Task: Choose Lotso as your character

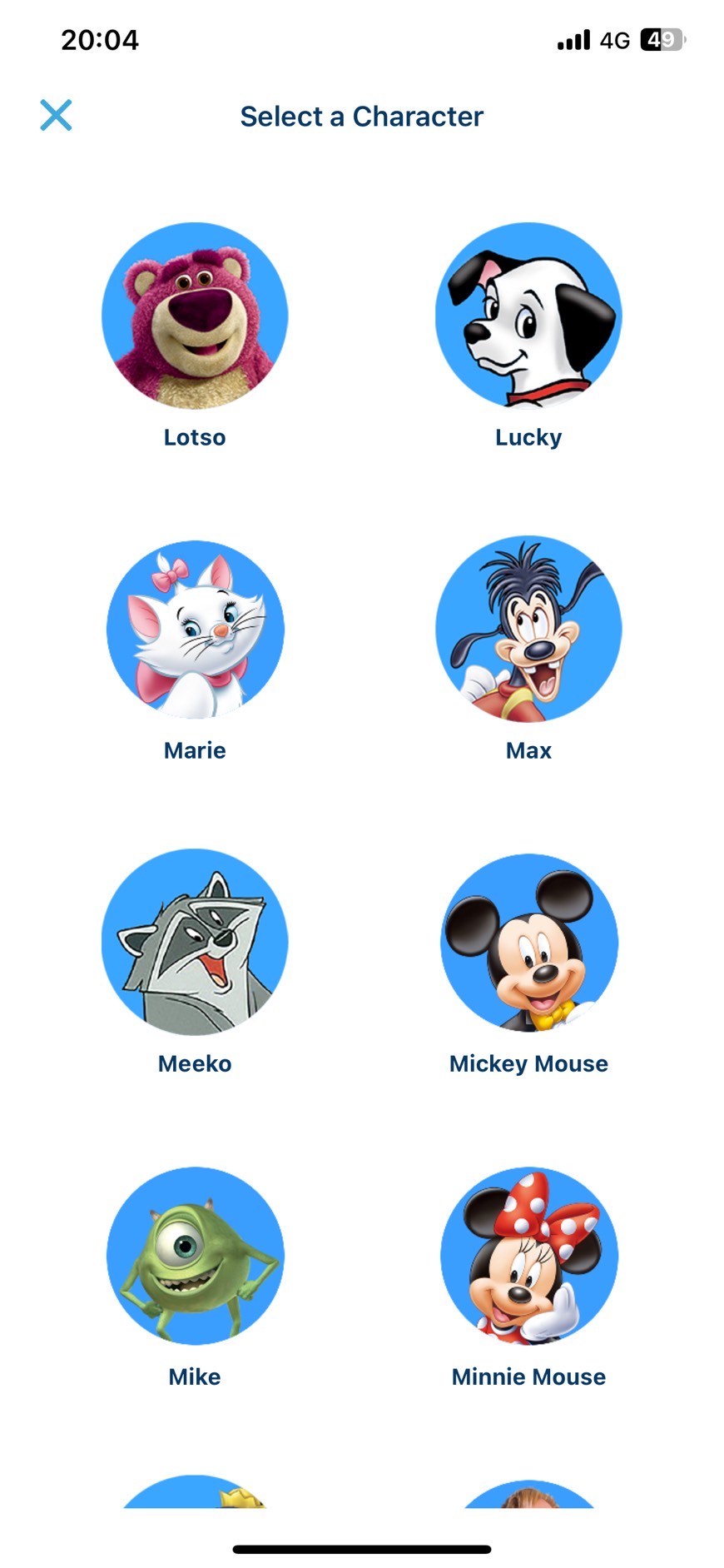Action: [195, 316]
